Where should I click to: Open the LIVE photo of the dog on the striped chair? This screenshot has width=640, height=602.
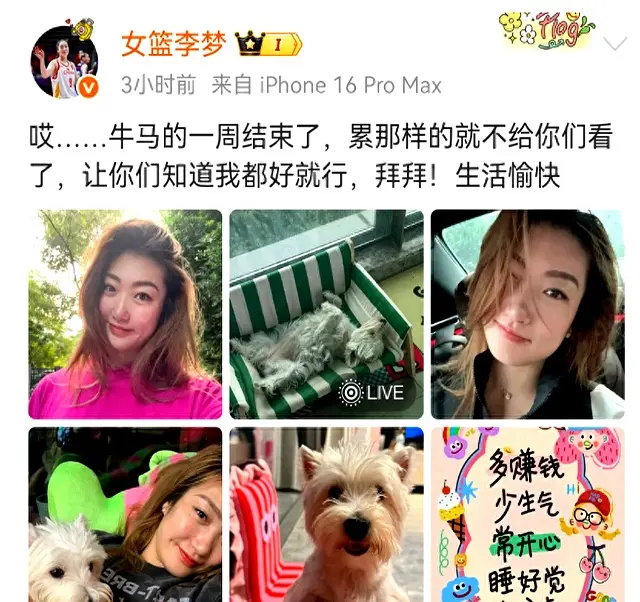pos(326,314)
